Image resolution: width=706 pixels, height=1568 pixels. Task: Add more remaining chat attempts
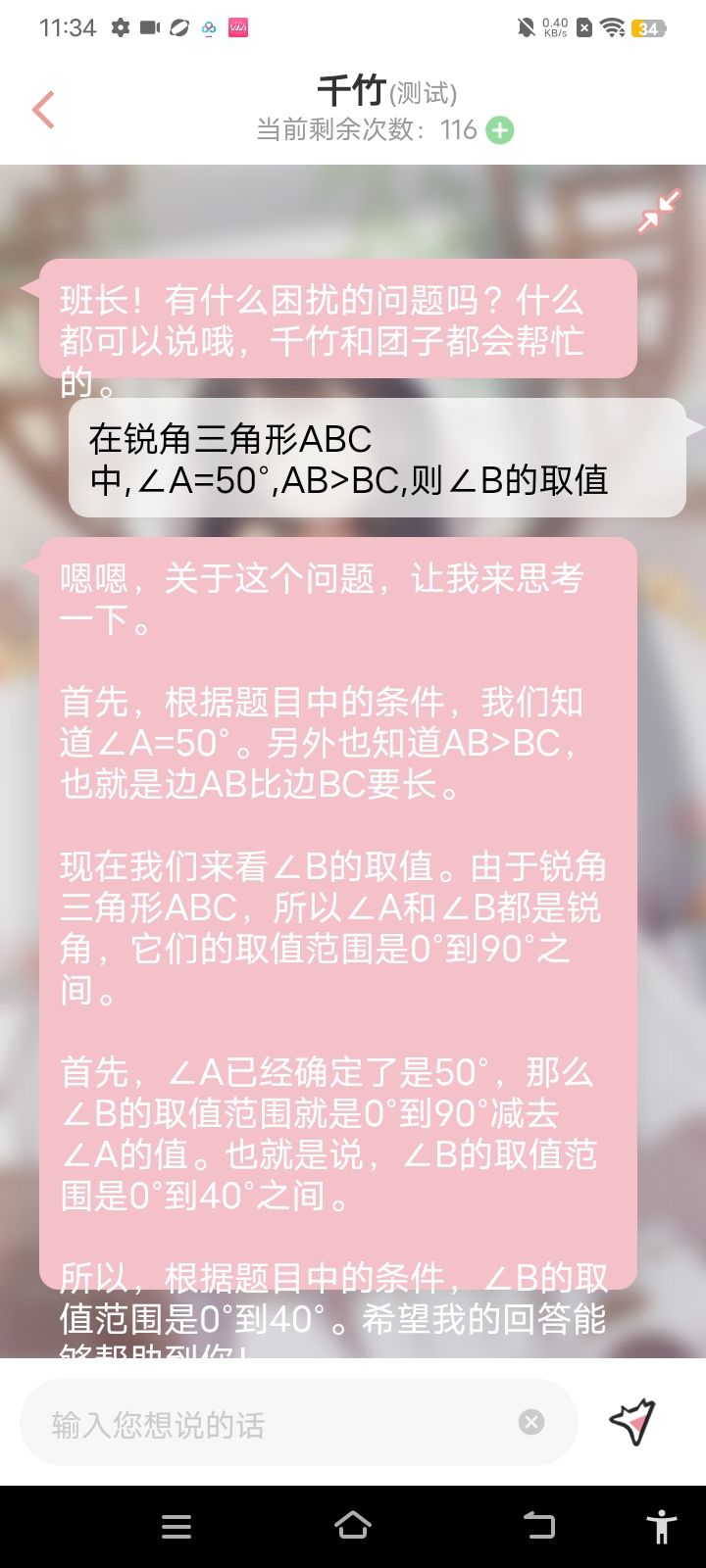coord(500,130)
